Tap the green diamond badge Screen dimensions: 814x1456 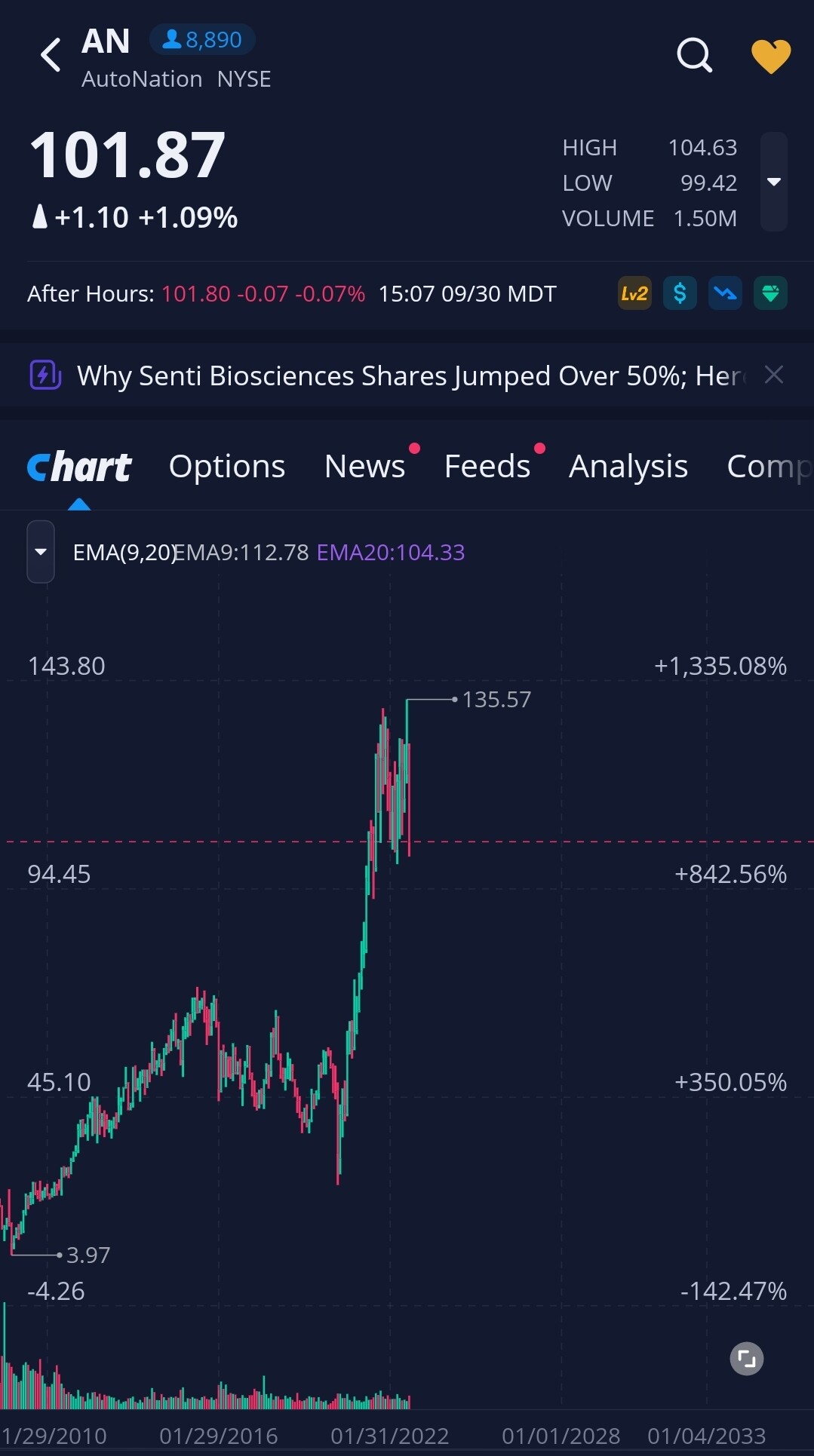(770, 293)
